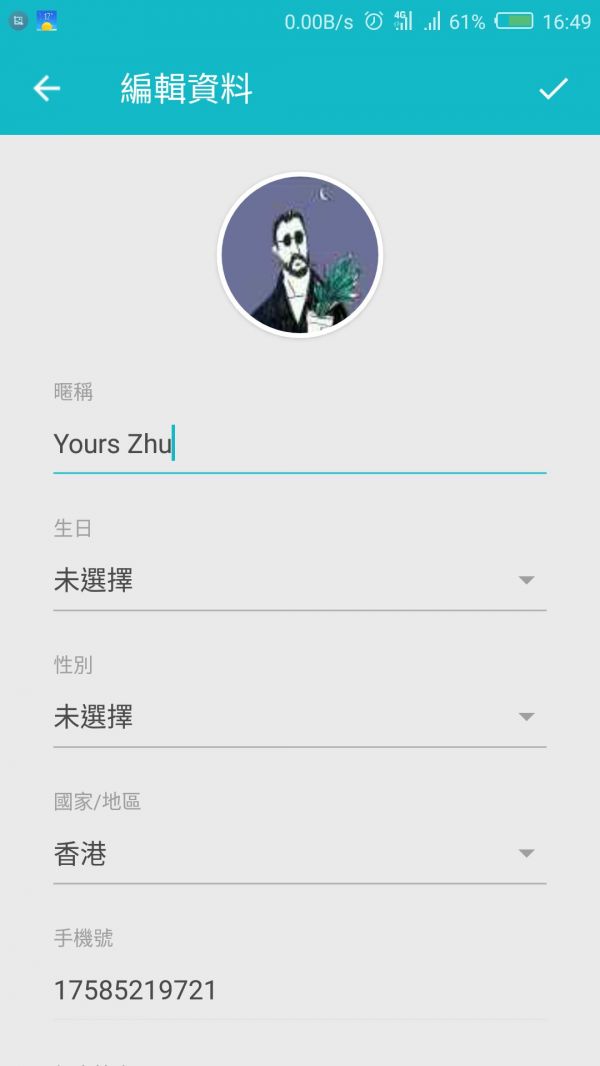Open the 生日 birthday picker
The height and width of the screenshot is (1066, 600).
point(299,581)
